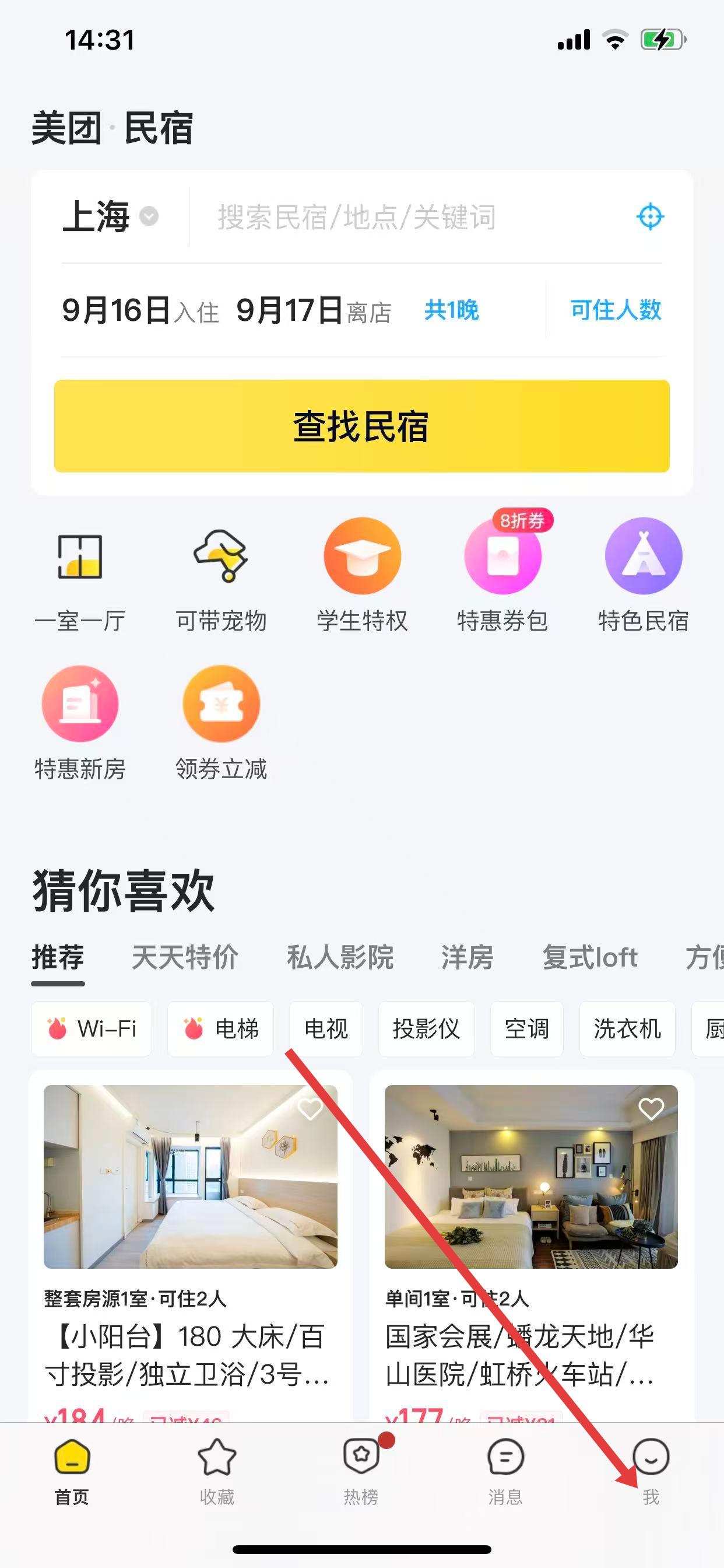
Task: Use the current location icon
Action: coord(649,216)
